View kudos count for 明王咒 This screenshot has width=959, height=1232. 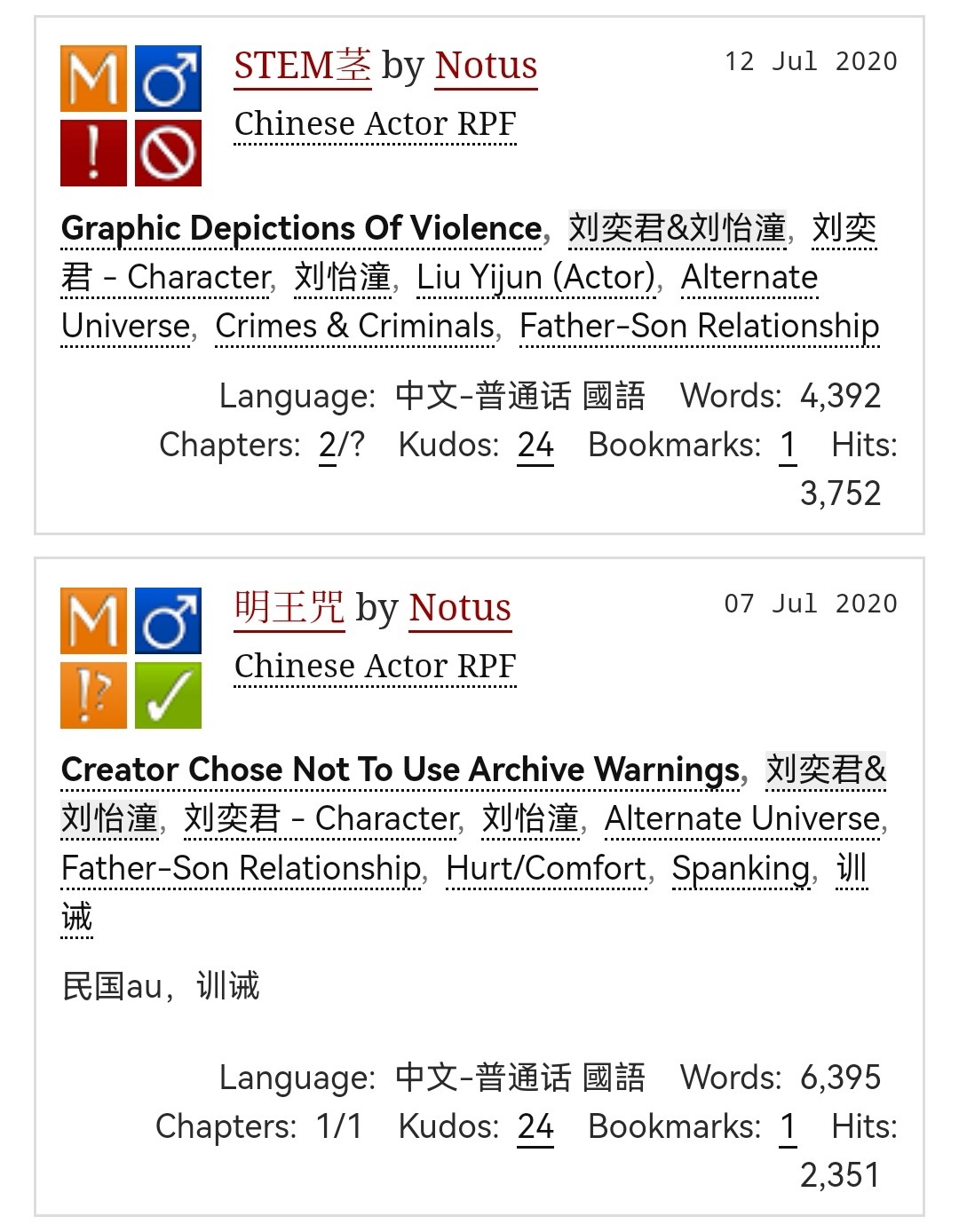click(535, 1126)
